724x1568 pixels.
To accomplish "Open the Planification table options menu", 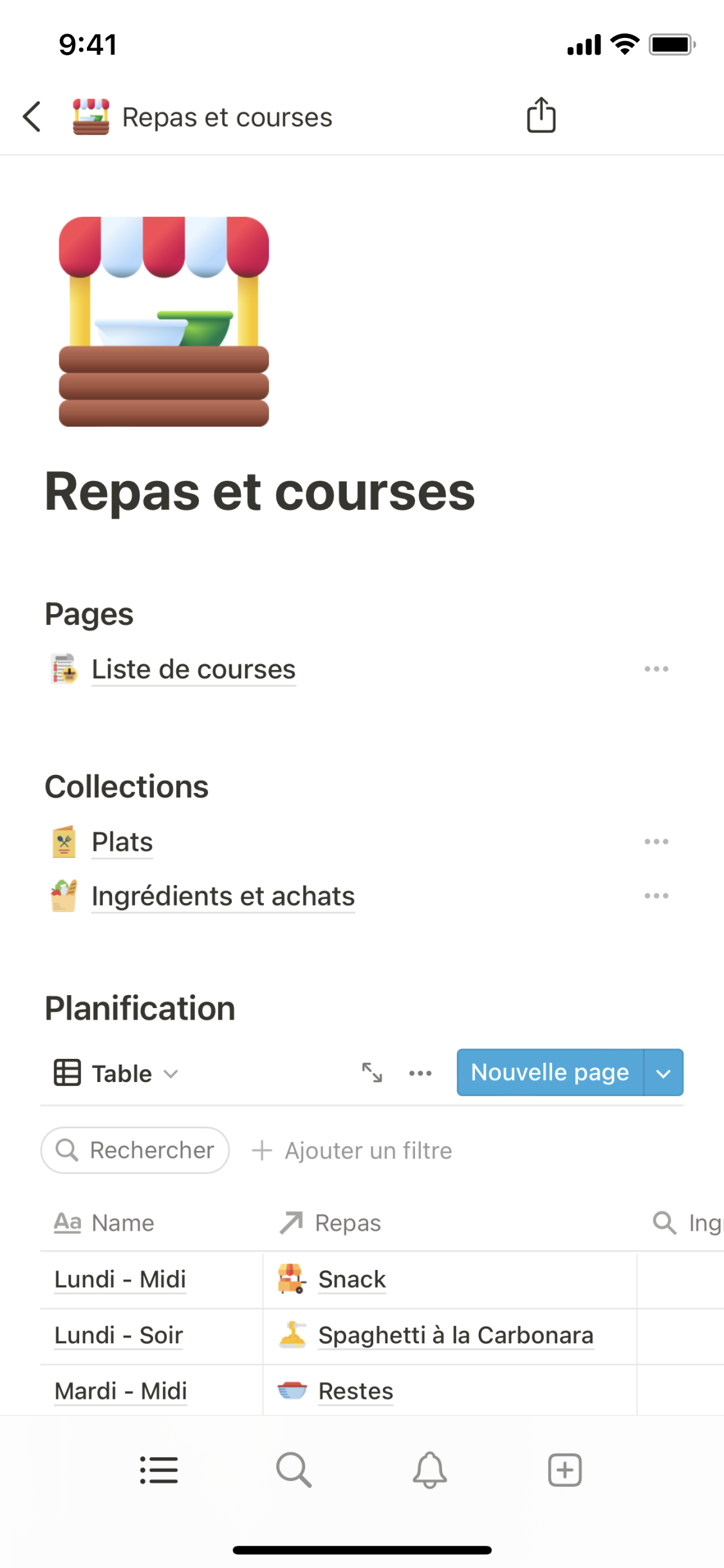I will click(x=420, y=1073).
